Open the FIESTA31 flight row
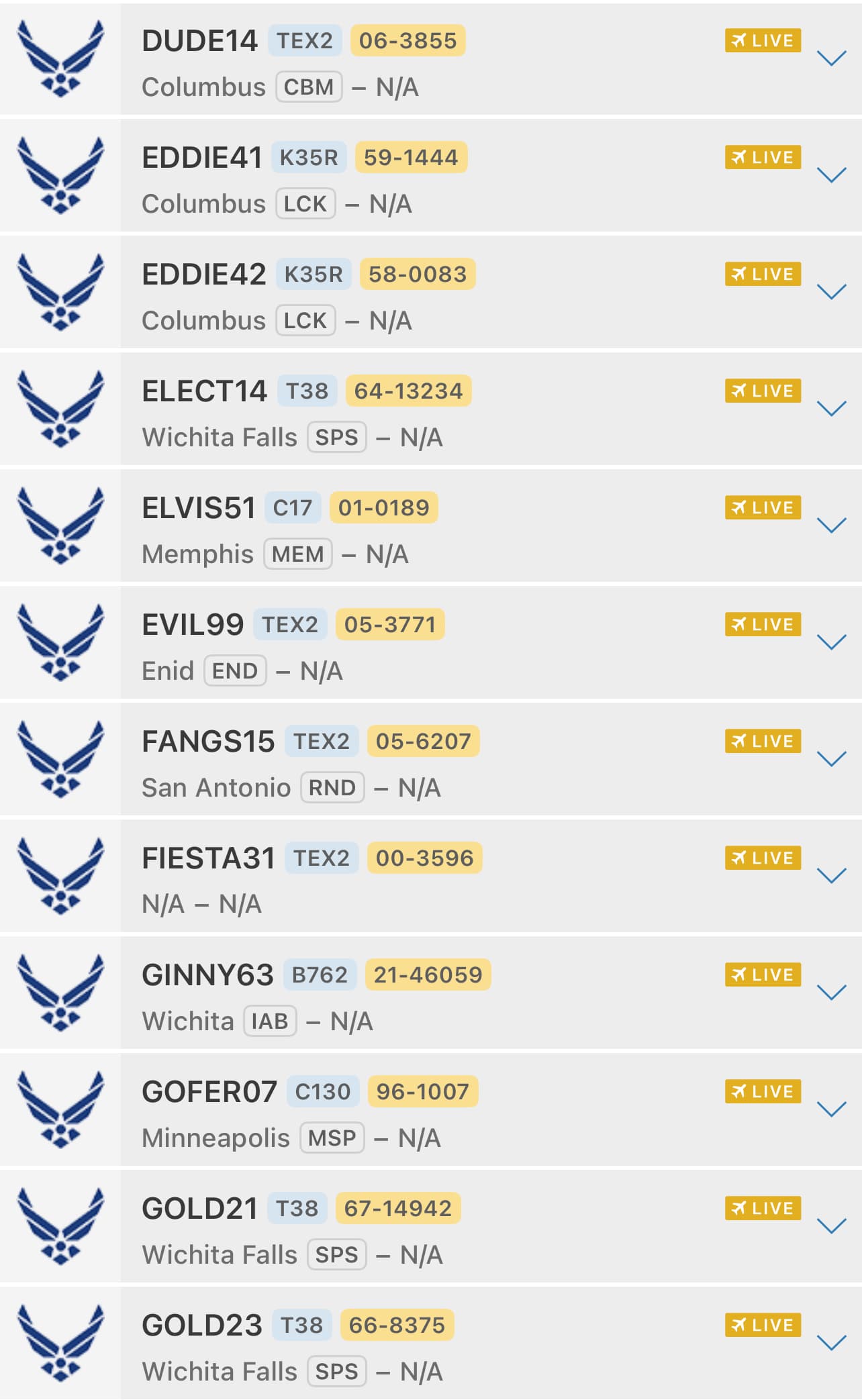 click(208, 859)
